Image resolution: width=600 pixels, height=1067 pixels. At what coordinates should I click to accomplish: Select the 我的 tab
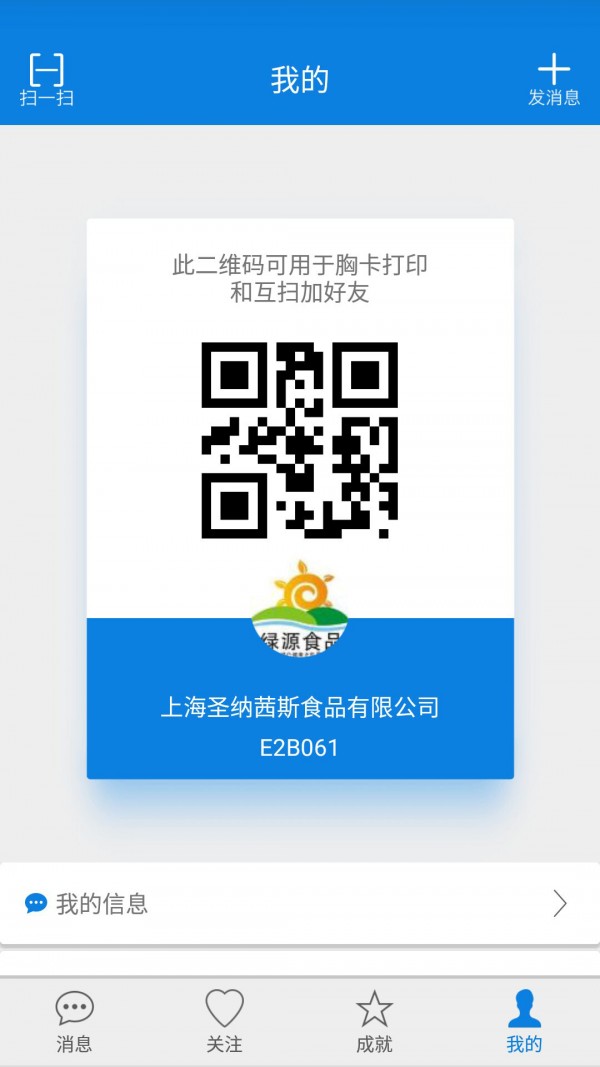click(x=524, y=1022)
